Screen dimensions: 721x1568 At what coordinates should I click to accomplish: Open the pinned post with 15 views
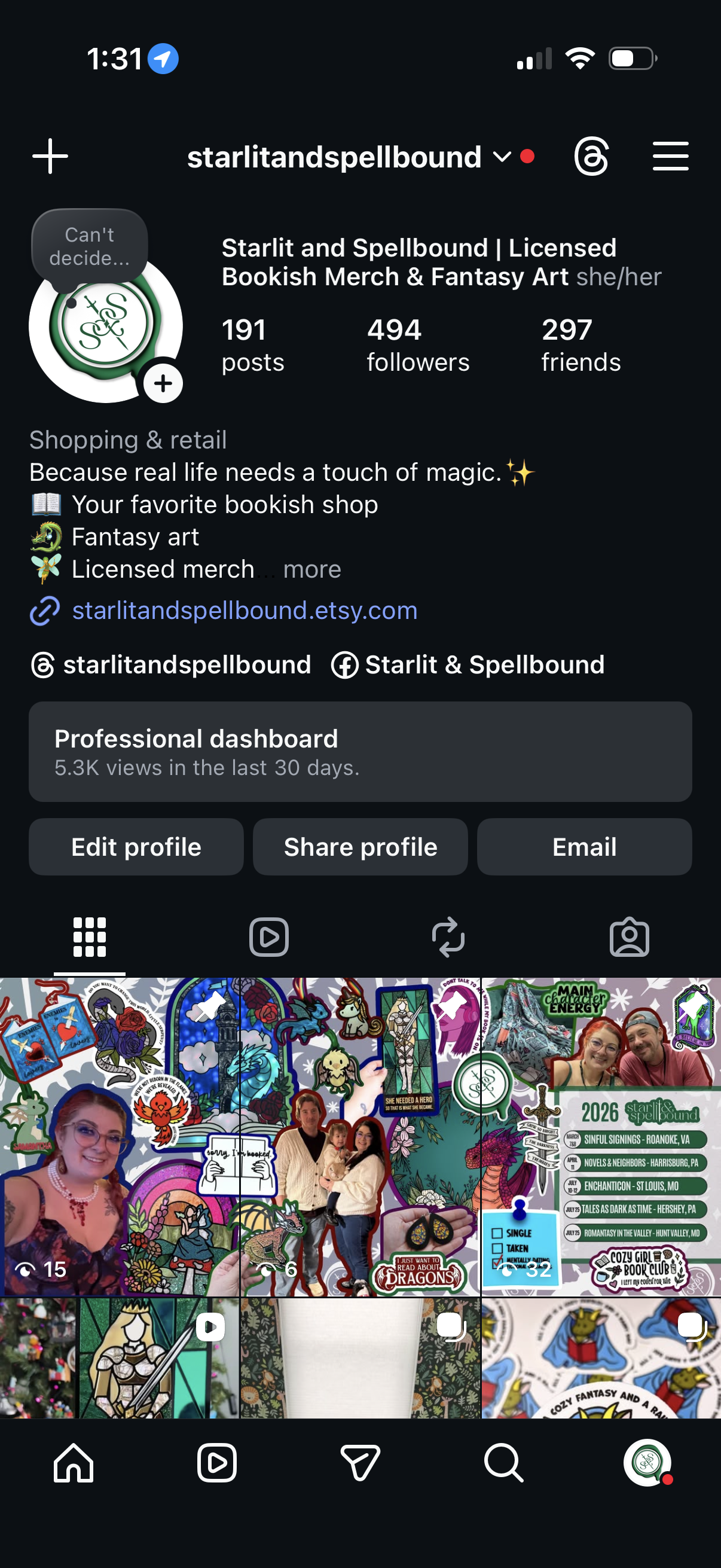[x=119, y=1136]
